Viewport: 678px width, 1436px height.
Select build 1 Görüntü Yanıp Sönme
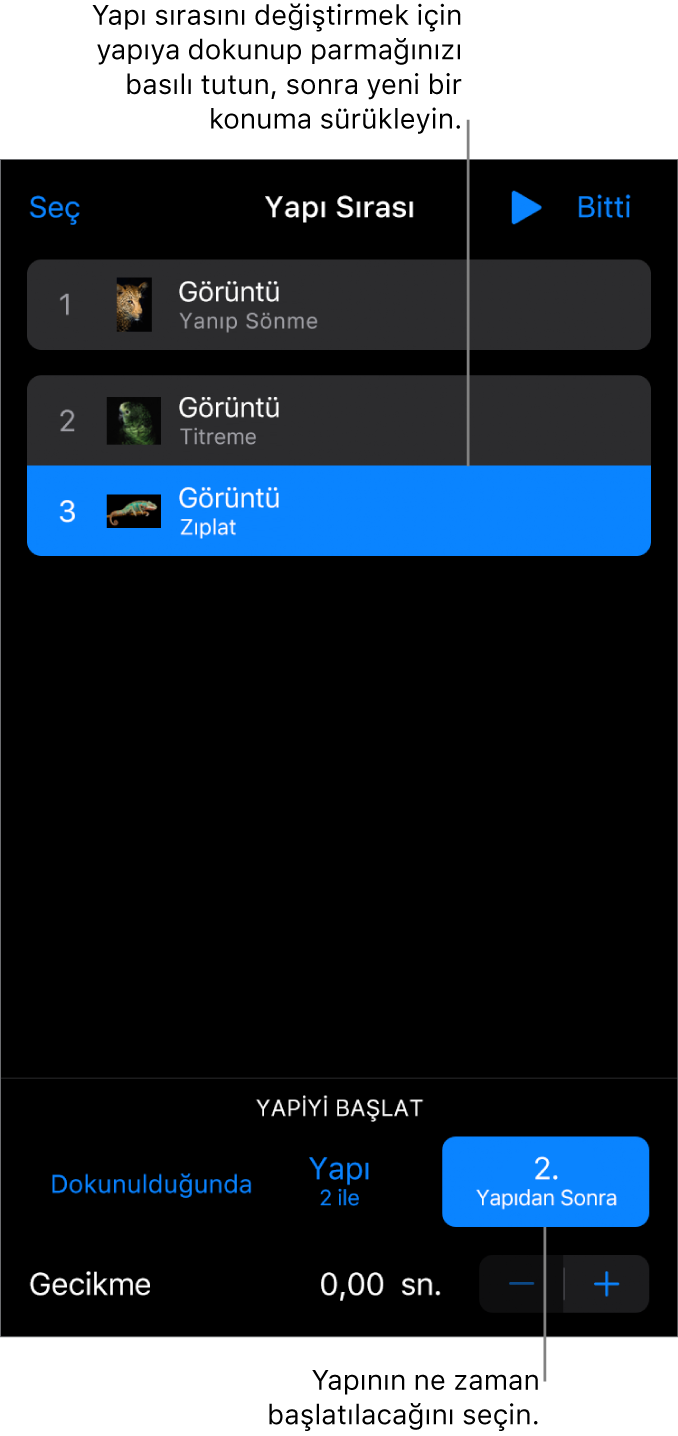[338, 305]
